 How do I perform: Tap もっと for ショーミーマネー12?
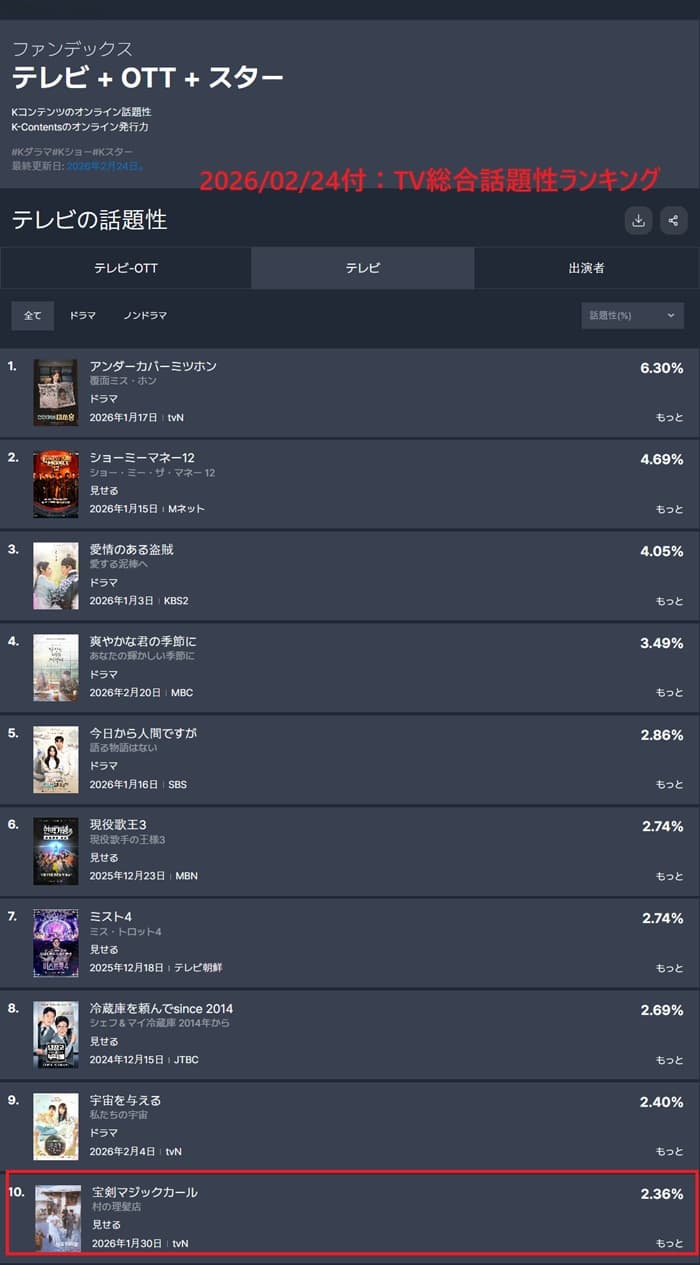point(669,509)
